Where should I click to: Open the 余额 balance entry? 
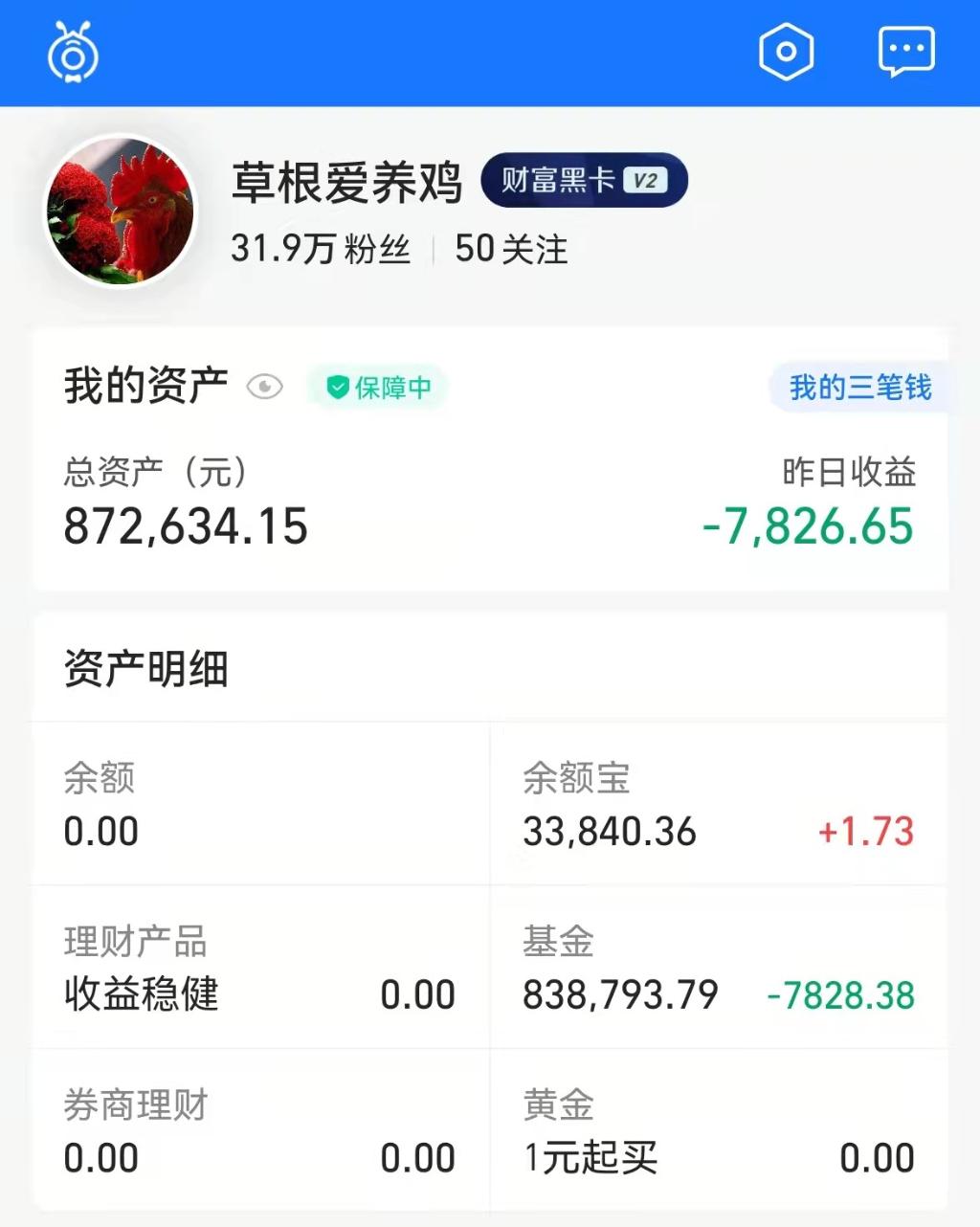pos(260,805)
